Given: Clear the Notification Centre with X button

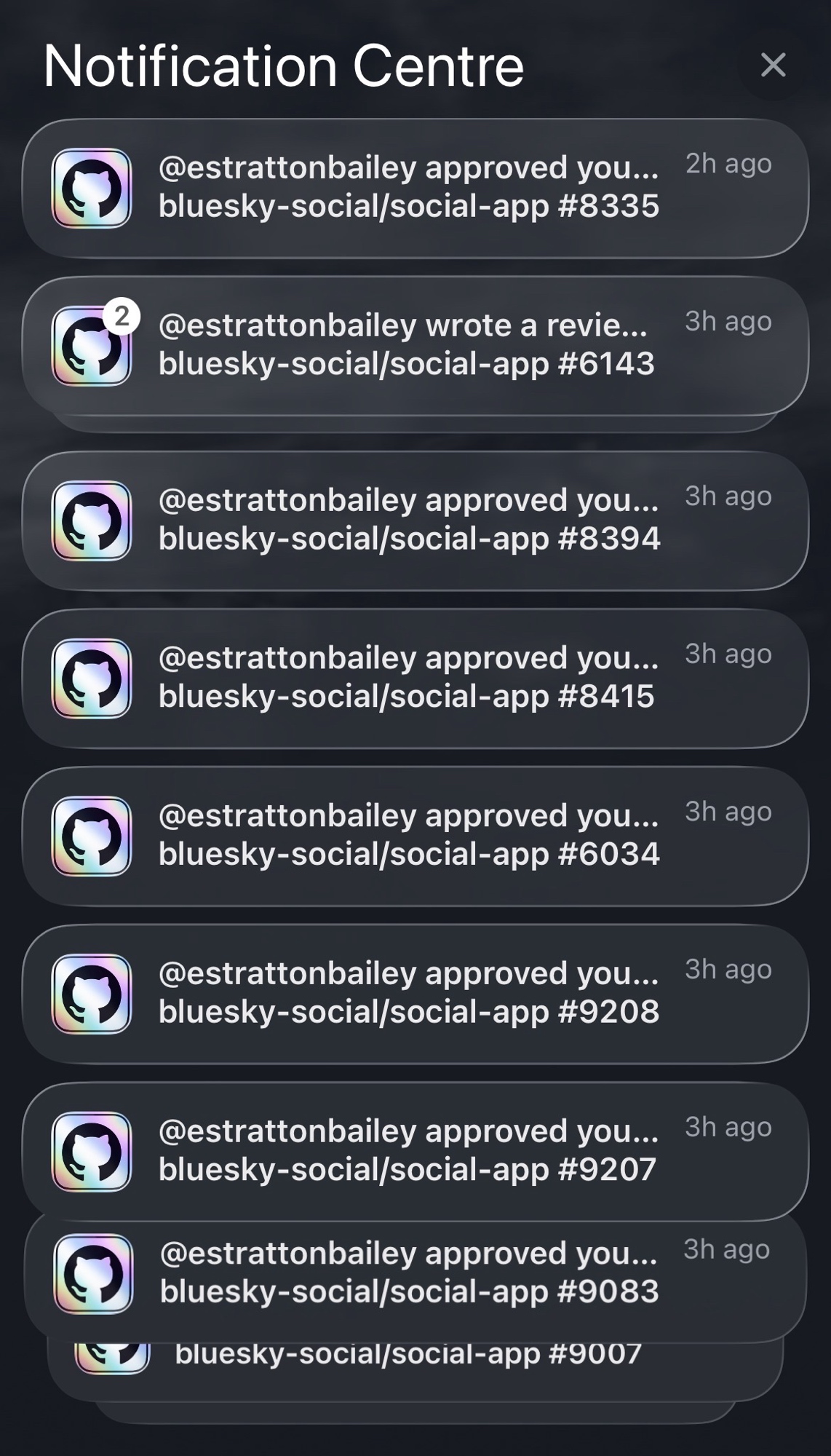Looking at the screenshot, I should click(773, 65).
